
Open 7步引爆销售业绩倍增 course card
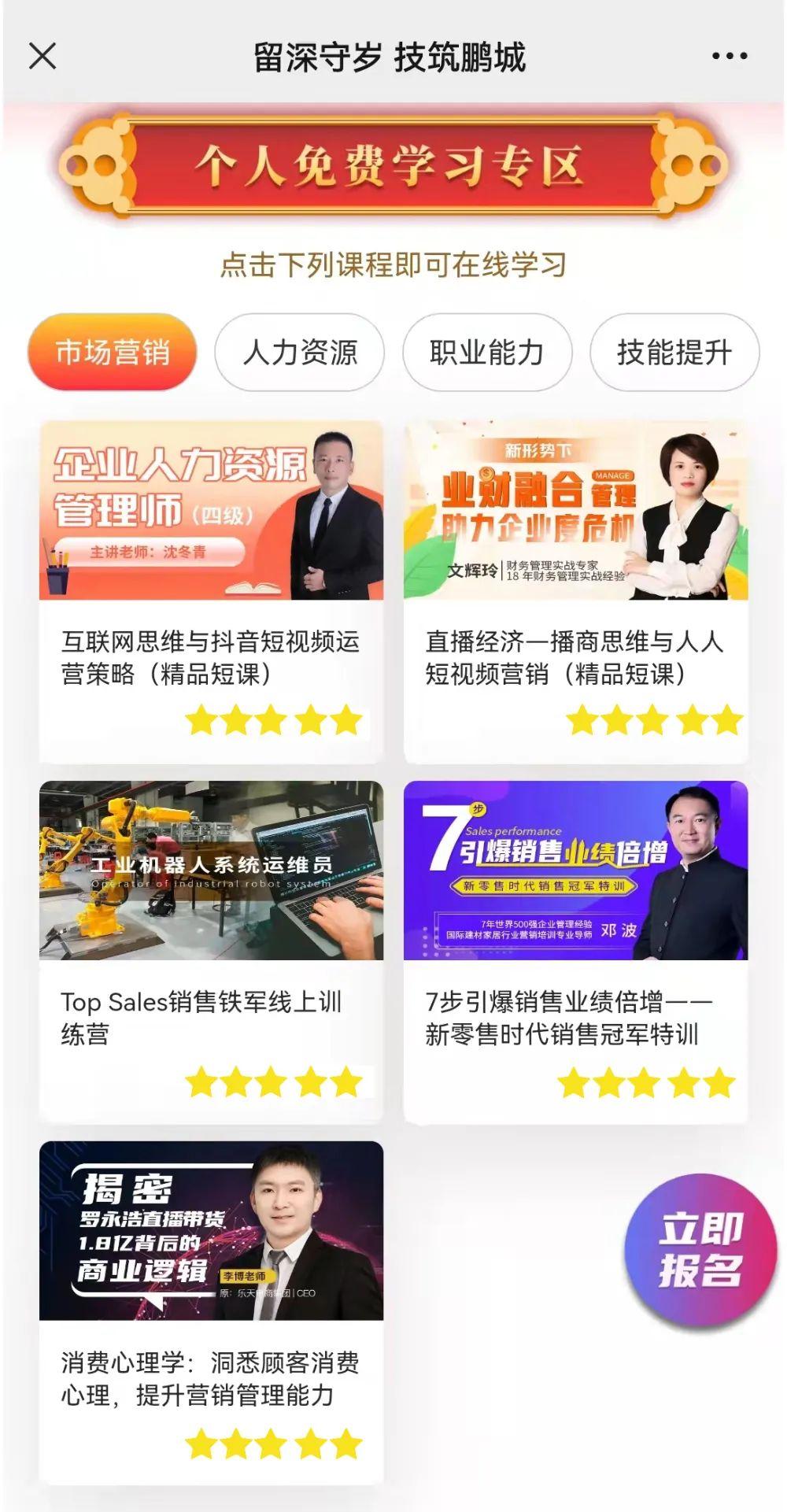575,951
